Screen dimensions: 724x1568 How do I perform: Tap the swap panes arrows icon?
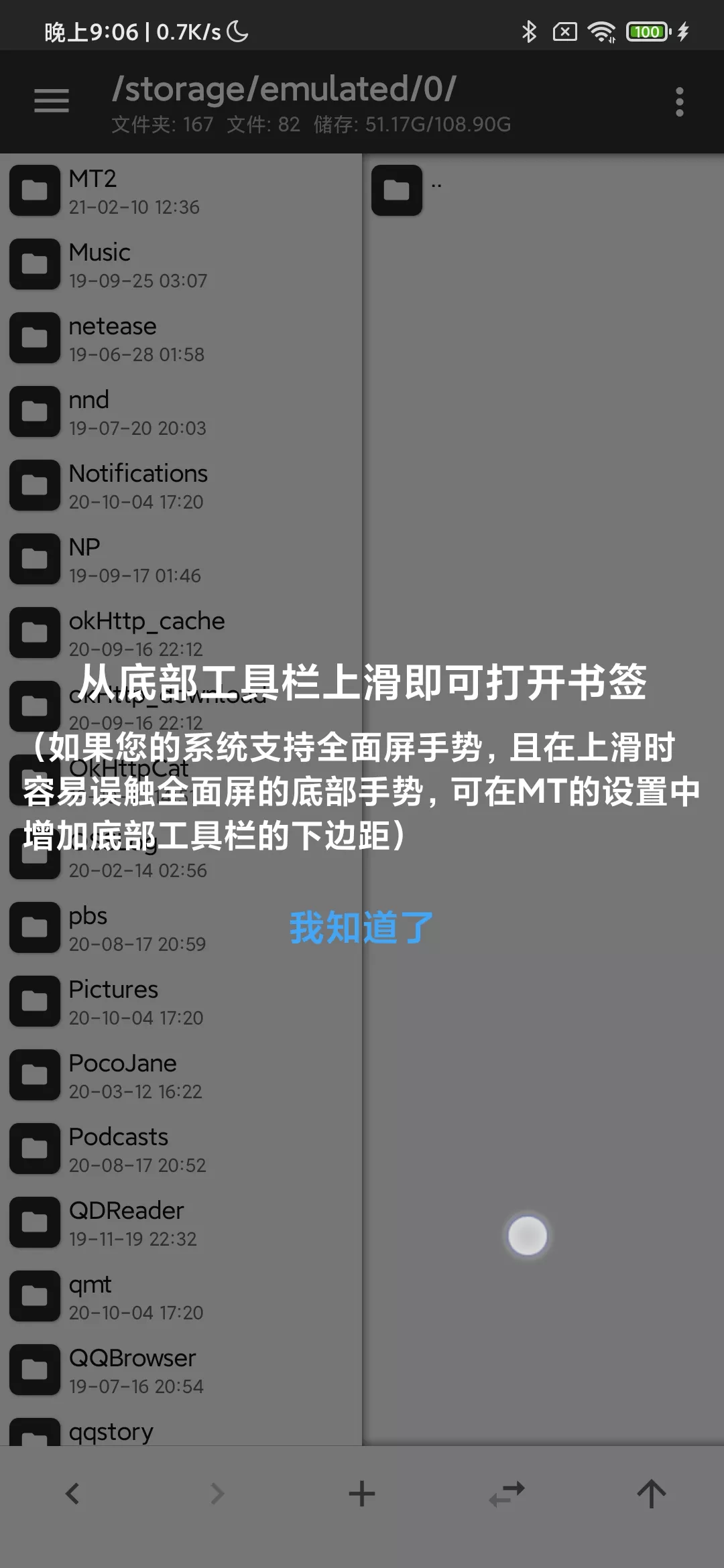point(507,1494)
